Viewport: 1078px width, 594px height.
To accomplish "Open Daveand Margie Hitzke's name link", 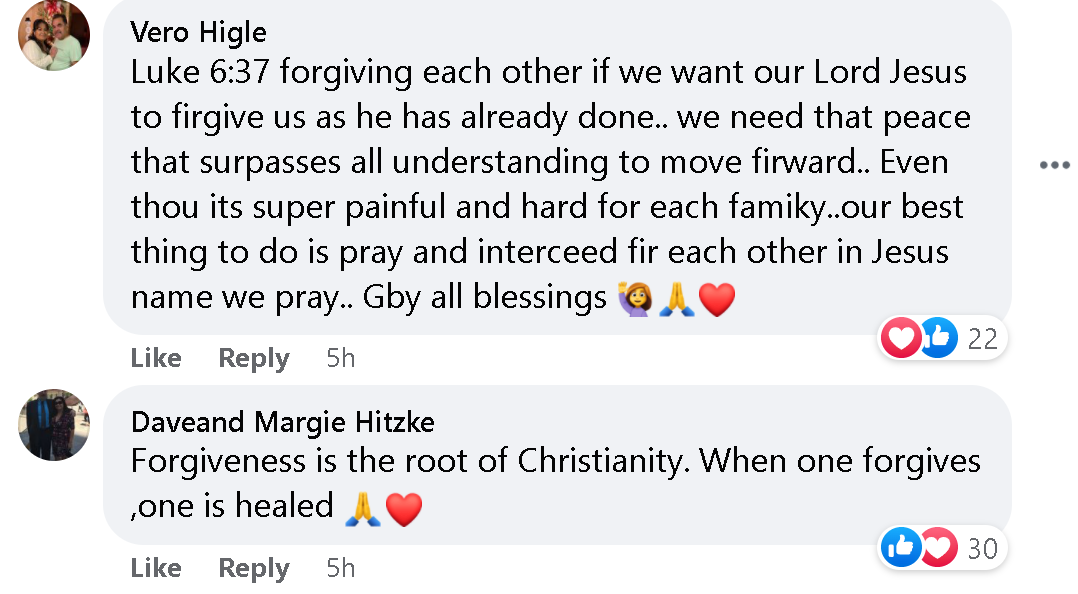I will click(x=282, y=422).
